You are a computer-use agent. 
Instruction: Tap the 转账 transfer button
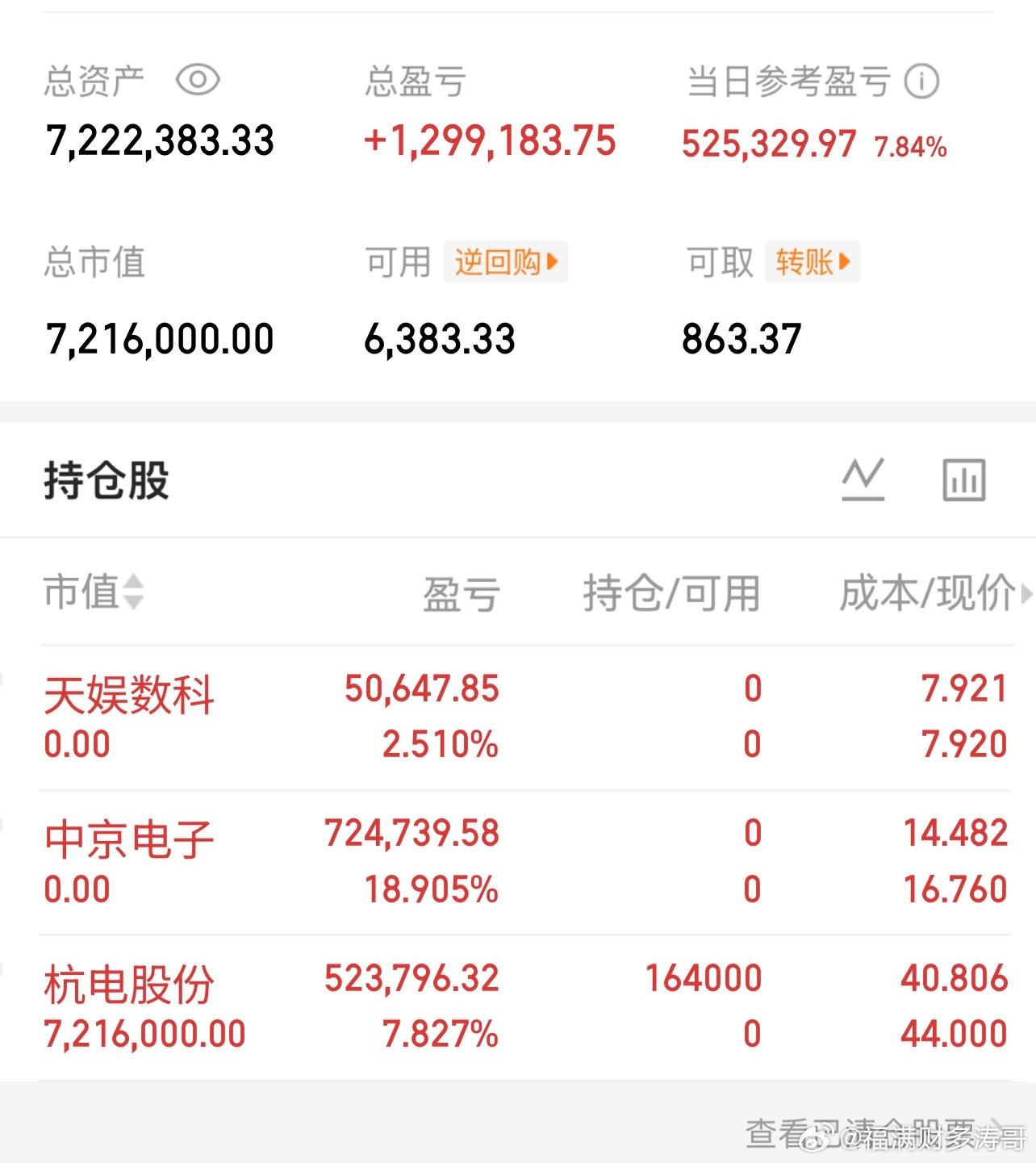(x=813, y=261)
